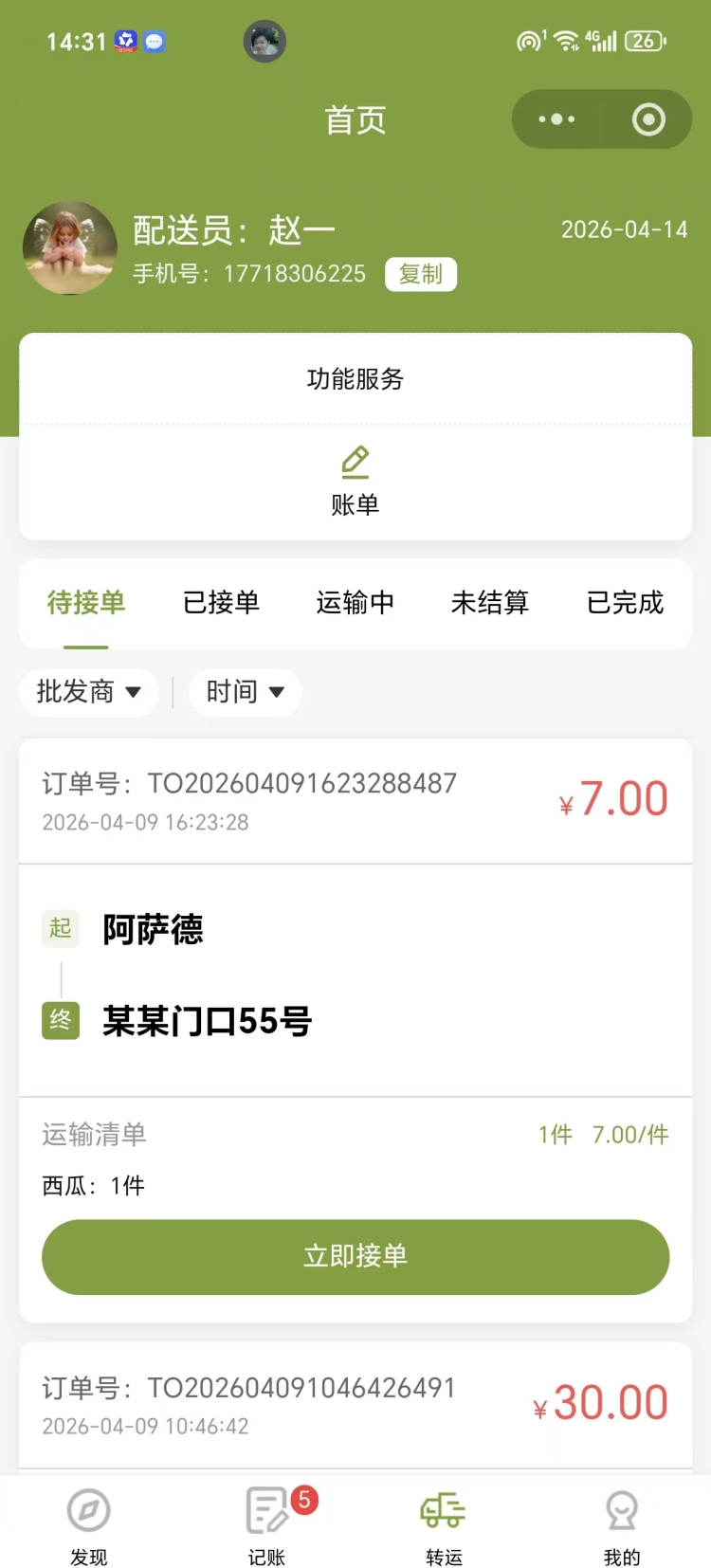Show the 未结算 orders tab
Viewport: 711px width, 1568px height.
pyautogui.click(x=490, y=603)
